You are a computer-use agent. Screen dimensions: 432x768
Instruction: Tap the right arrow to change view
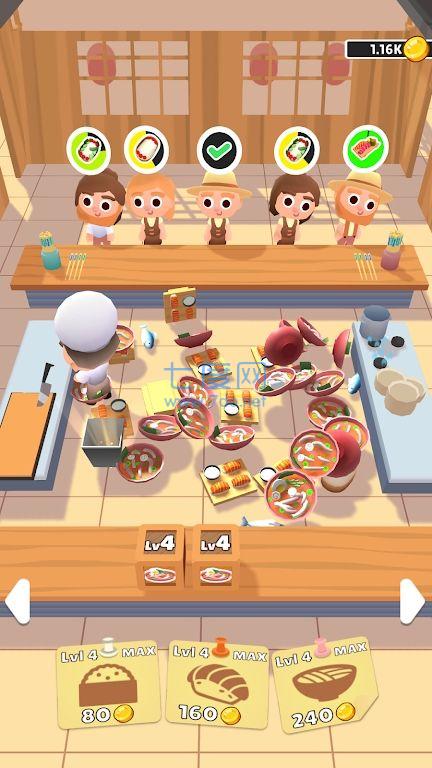pyautogui.click(x=412, y=601)
